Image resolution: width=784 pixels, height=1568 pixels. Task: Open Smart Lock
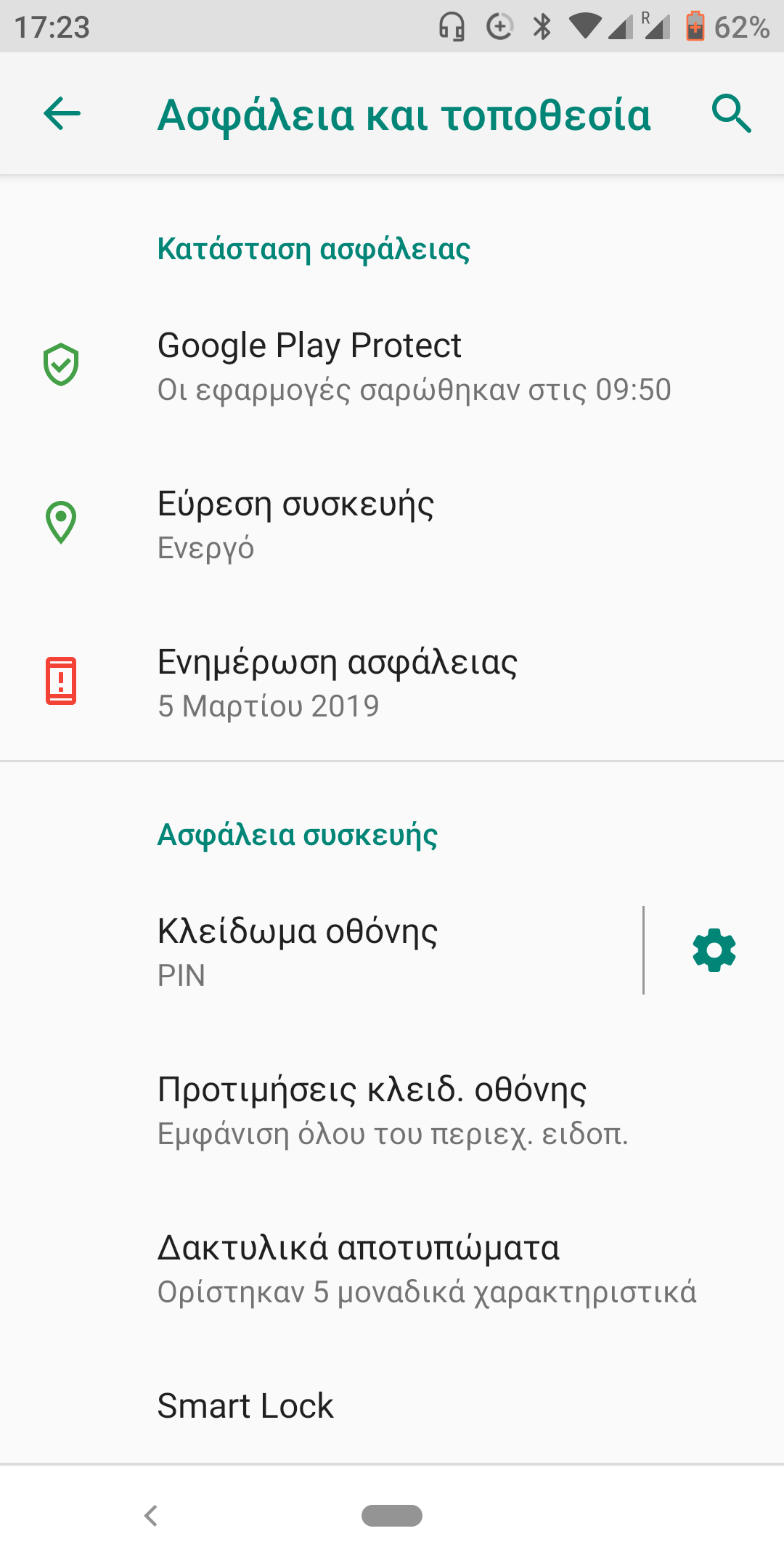coord(392,1406)
